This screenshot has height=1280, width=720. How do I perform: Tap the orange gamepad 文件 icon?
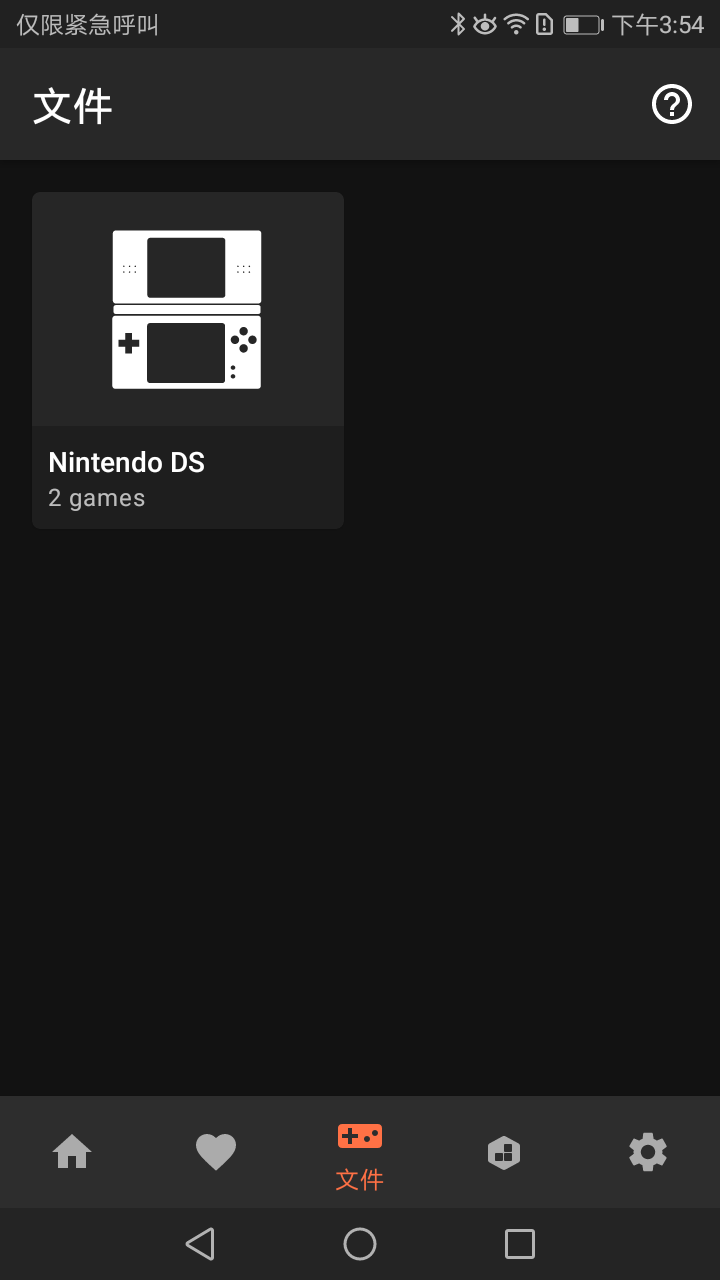[x=360, y=1136]
